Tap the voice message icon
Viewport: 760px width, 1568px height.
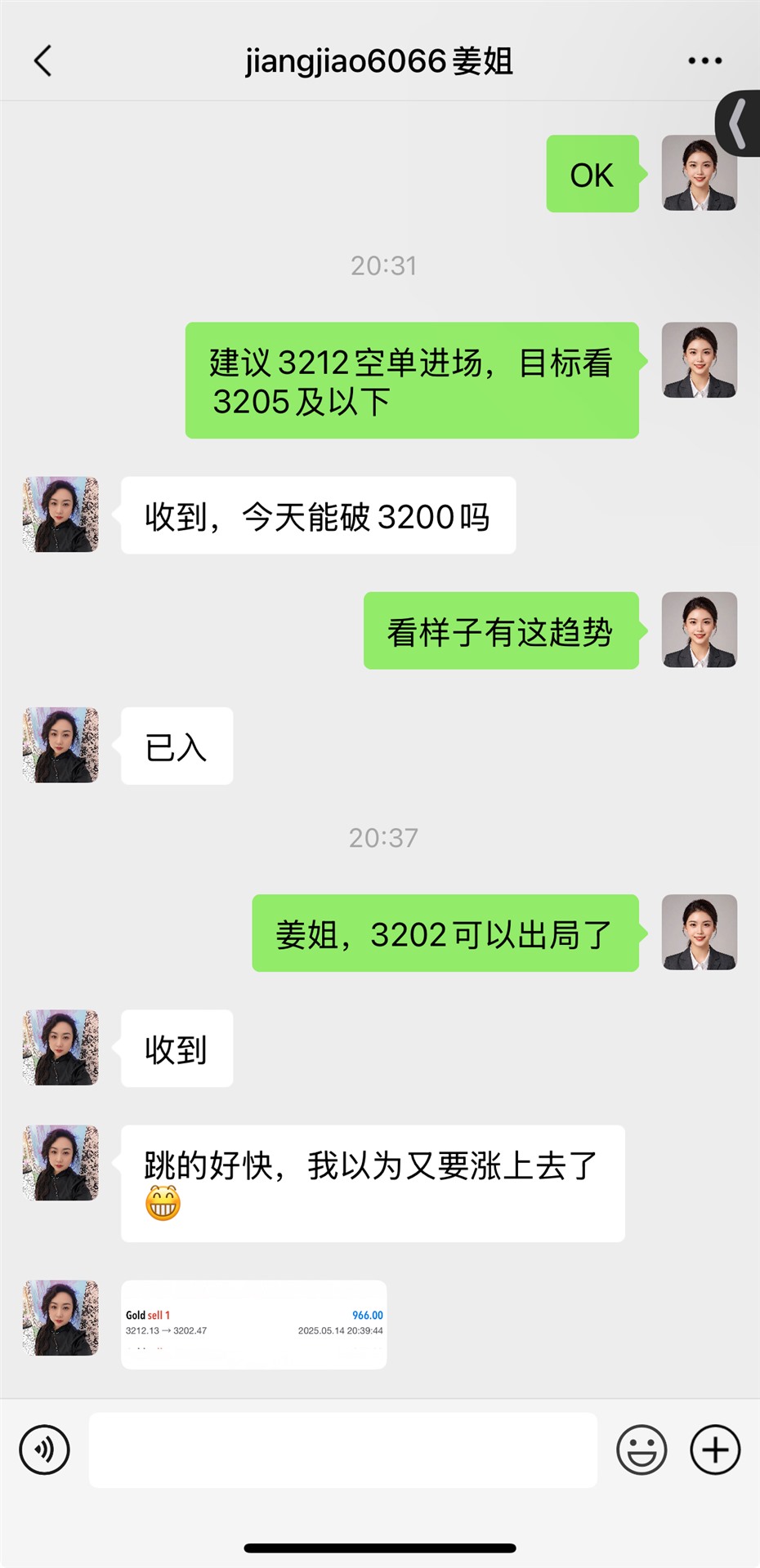[44, 1450]
